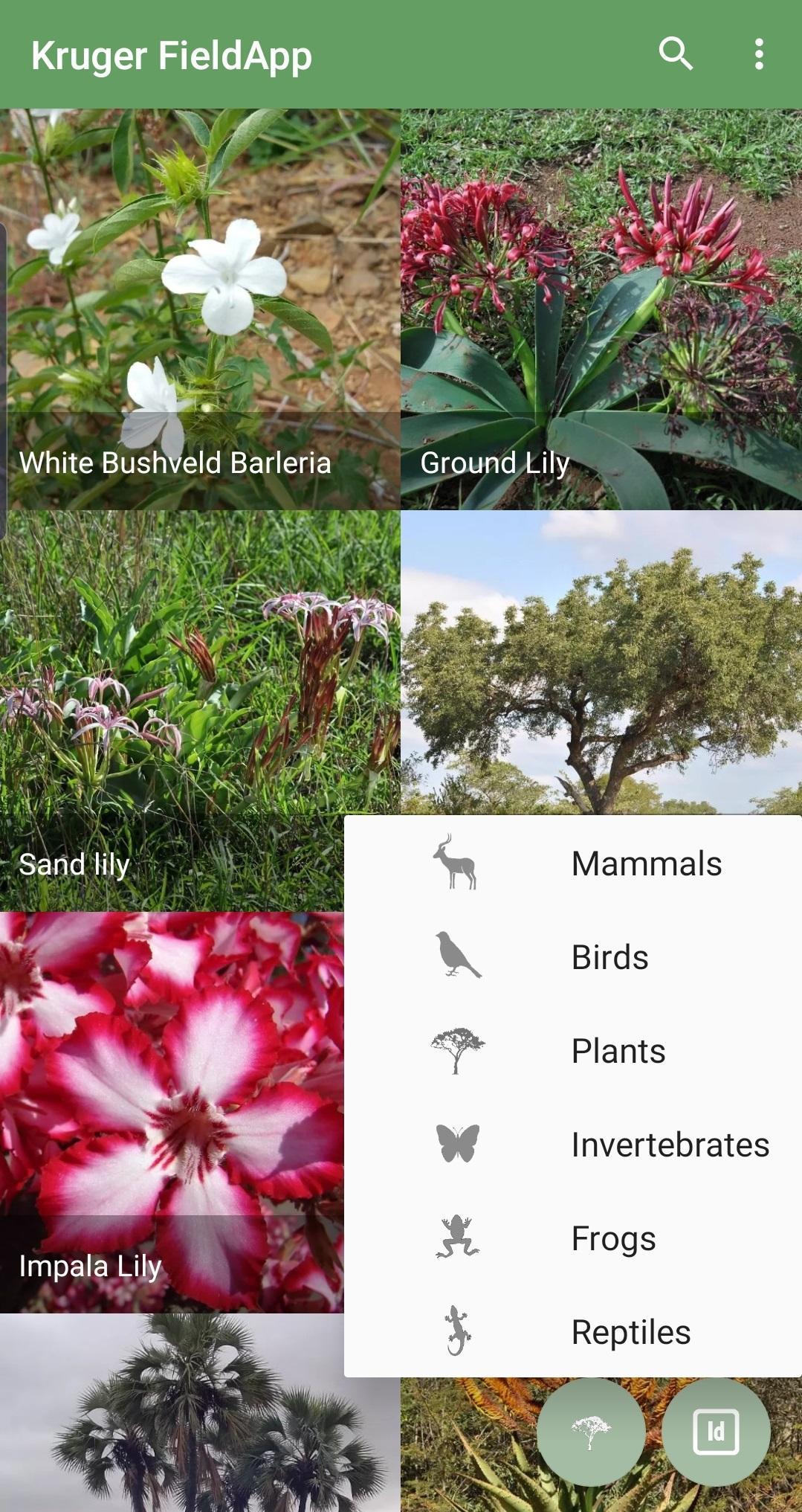Tap the round tree floating action button
Screen dimensions: 802x1512
point(591,1429)
